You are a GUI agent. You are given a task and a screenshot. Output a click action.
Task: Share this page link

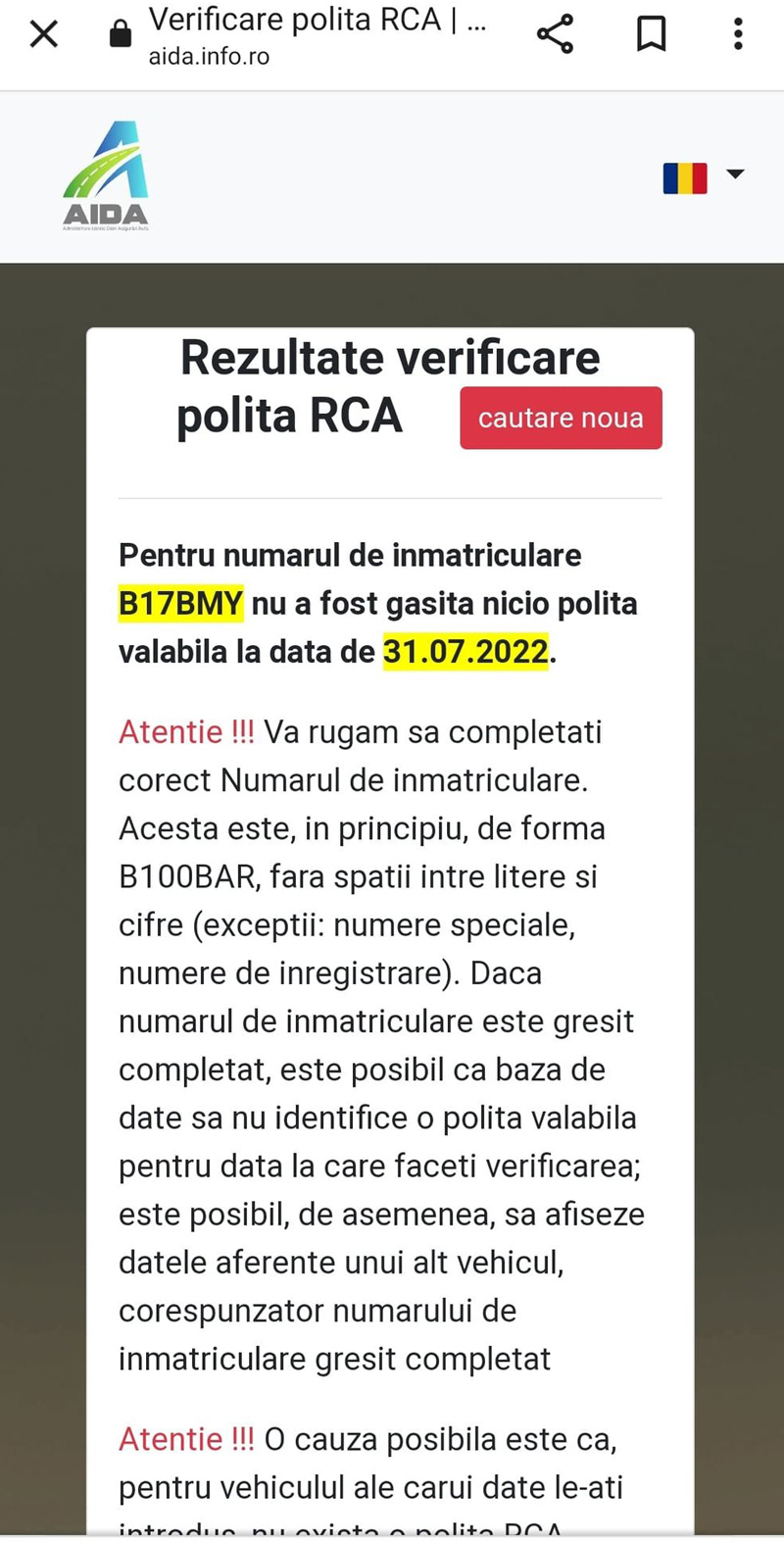click(x=555, y=34)
